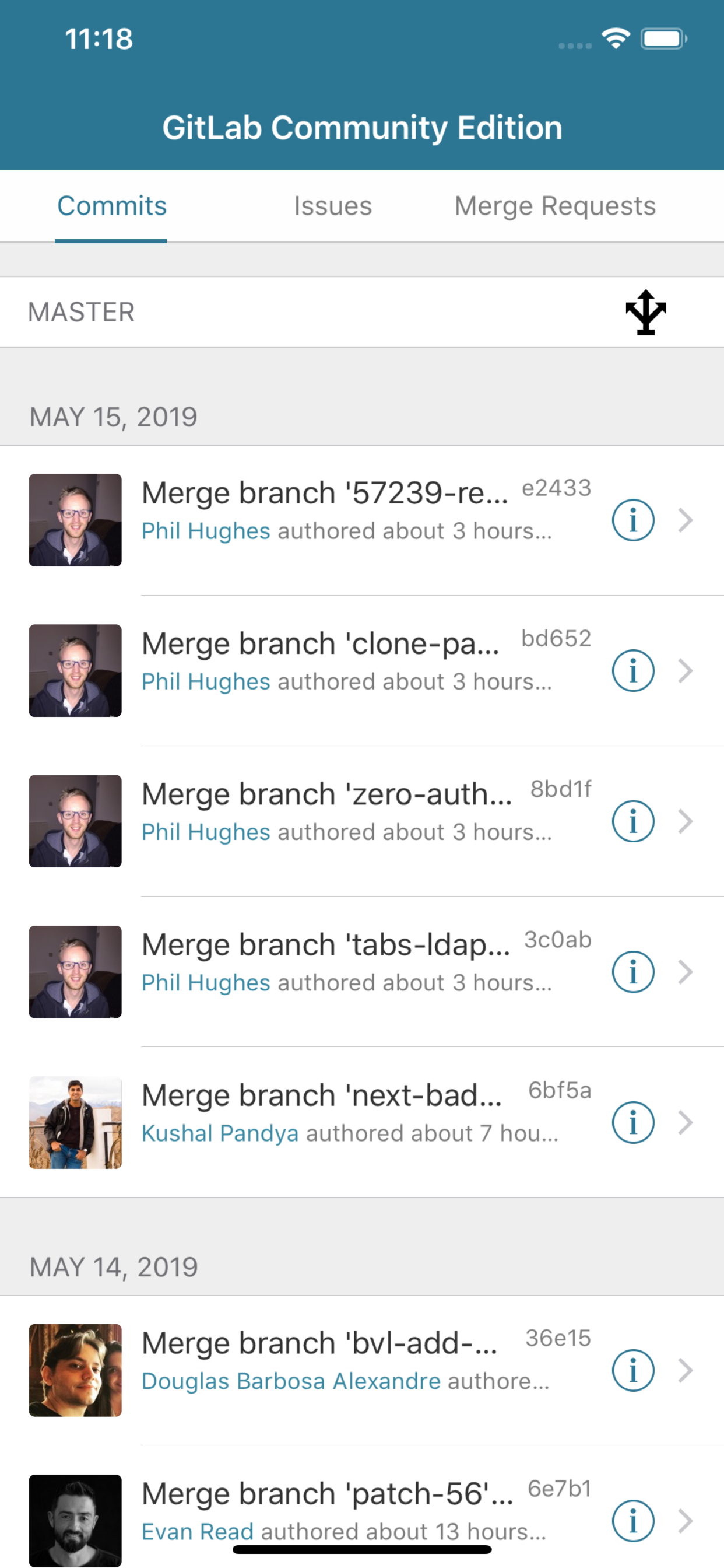The height and width of the screenshot is (1568, 724).
Task: Tap the info icon on Evan Read's commit
Action: (x=632, y=1521)
